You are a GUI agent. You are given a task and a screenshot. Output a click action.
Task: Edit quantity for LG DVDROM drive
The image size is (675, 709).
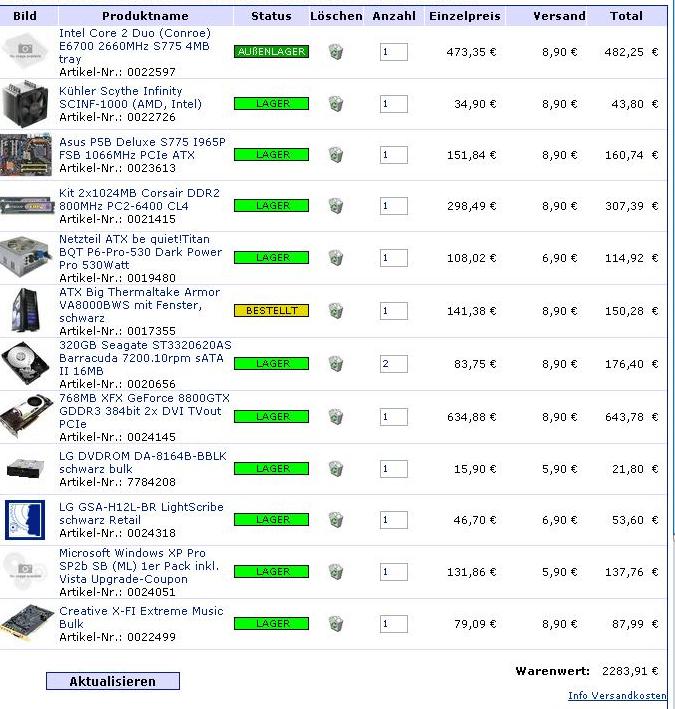(393, 468)
